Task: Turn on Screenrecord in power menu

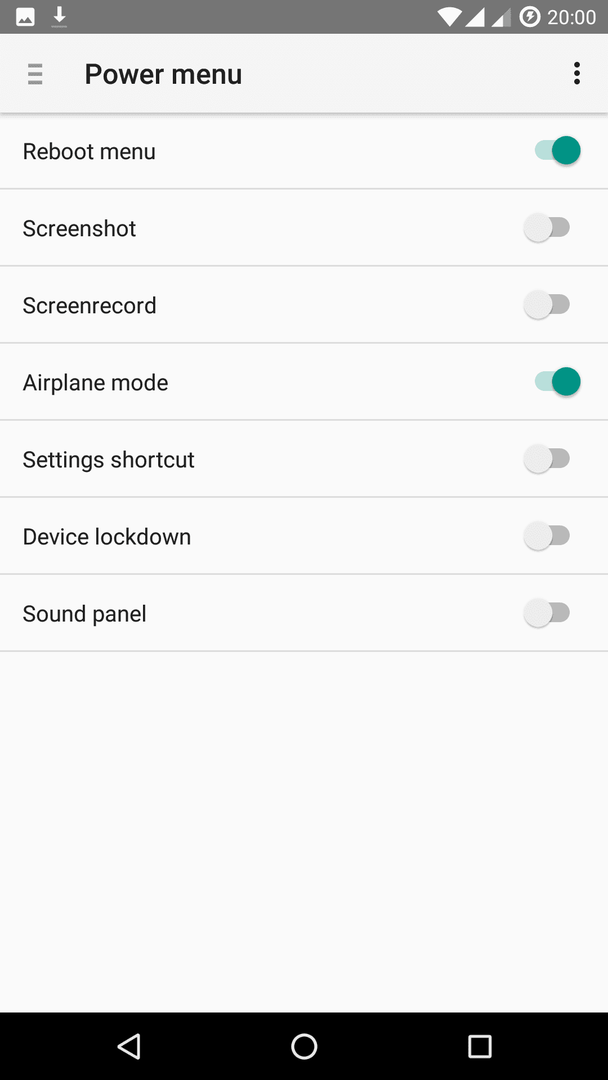Action: tap(547, 304)
